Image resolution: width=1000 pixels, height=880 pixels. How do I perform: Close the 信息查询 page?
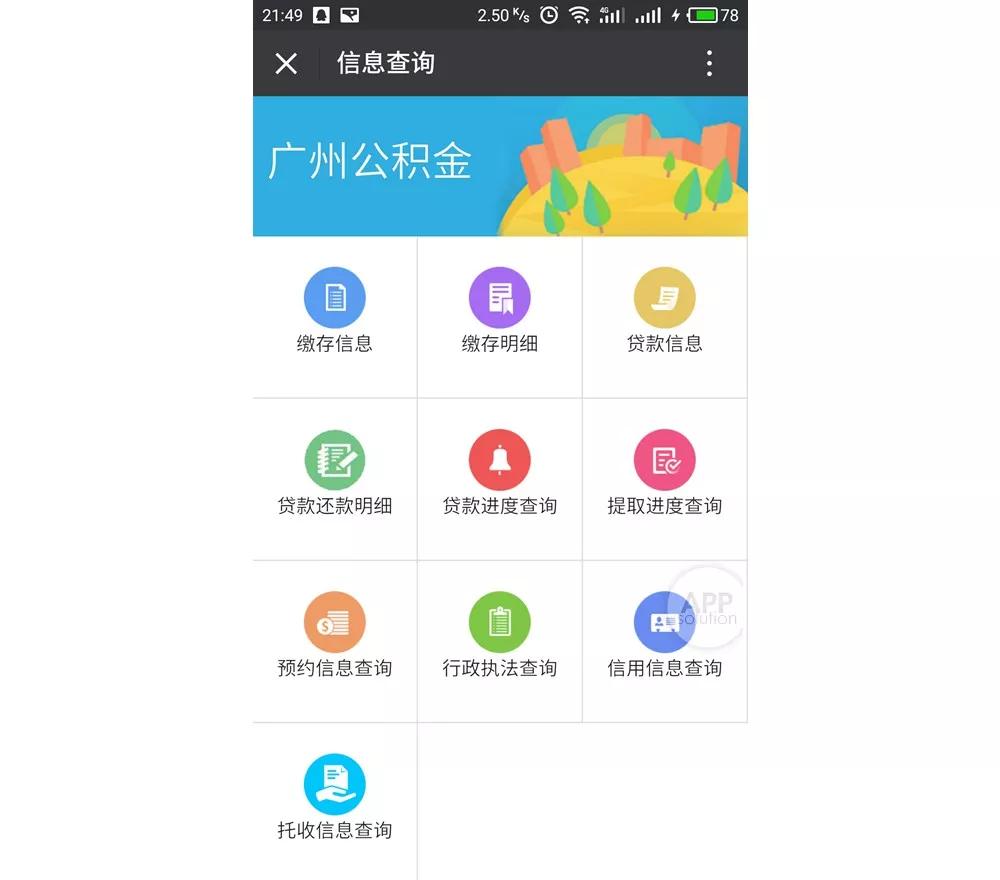[286, 63]
